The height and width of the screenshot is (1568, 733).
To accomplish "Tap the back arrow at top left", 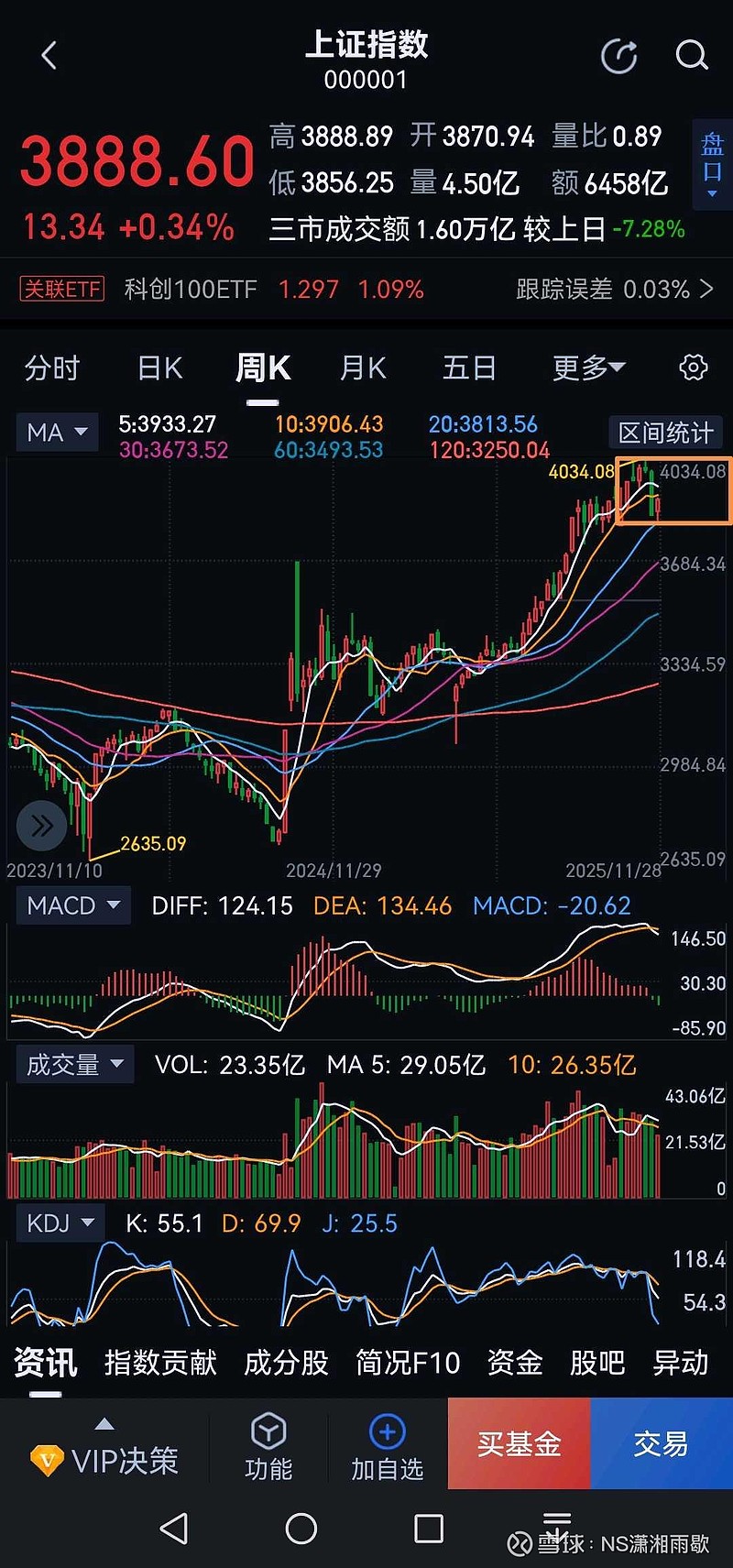I will pos(49,55).
